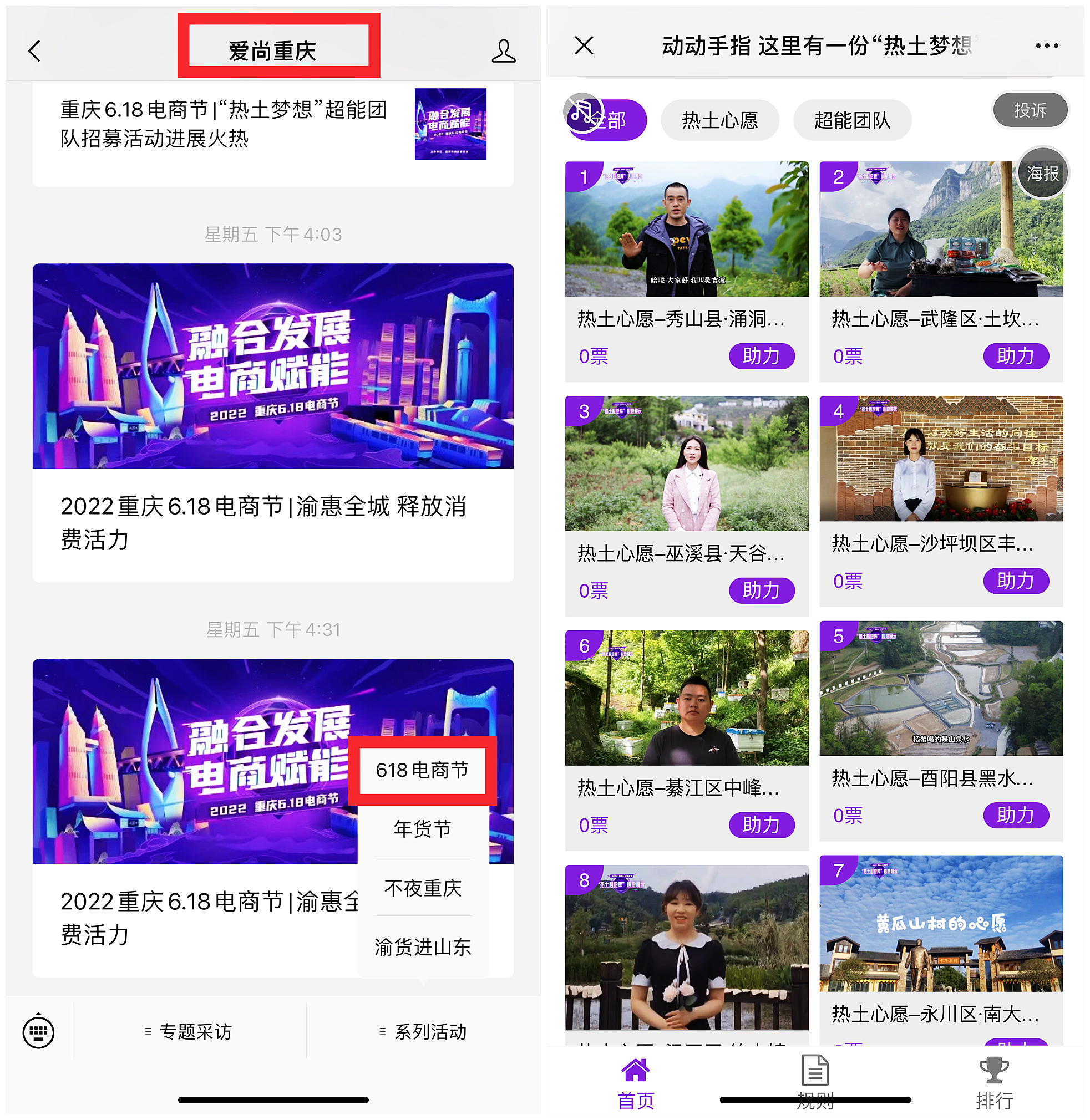Open the 爱尚重庆 account profile icon
This screenshot has height=1120, width=1090.
click(x=503, y=50)
